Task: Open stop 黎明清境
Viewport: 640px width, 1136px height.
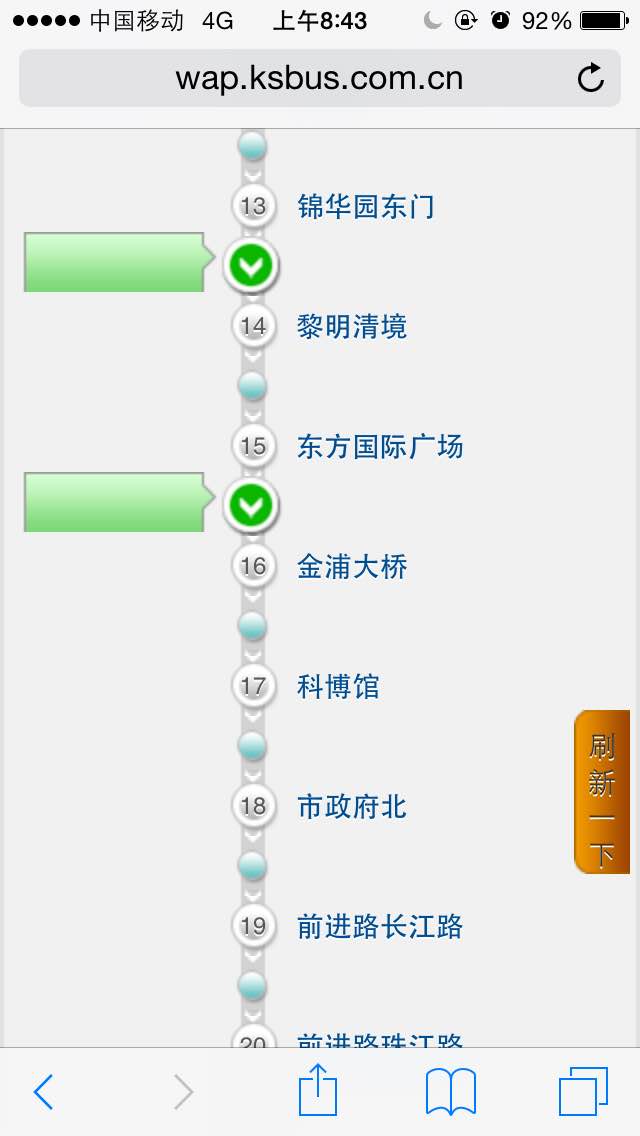Action: 352,327
